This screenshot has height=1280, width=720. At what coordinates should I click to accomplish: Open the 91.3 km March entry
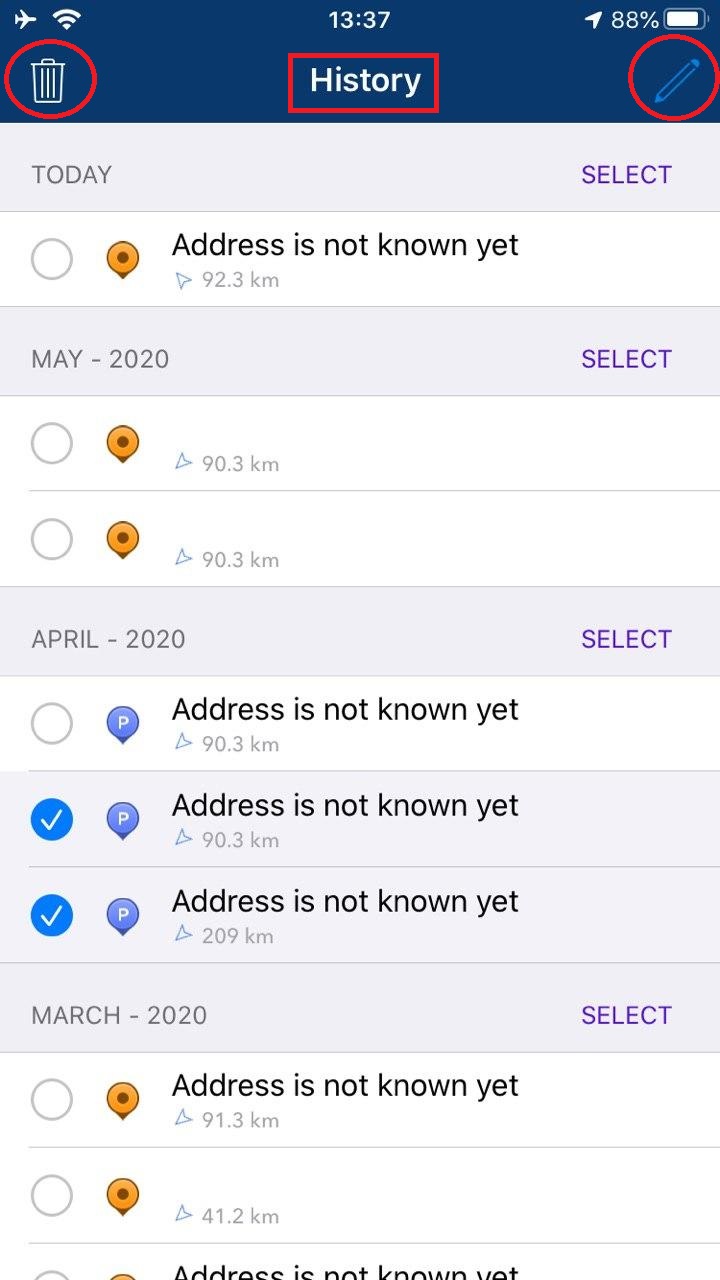coord(400,1100)
